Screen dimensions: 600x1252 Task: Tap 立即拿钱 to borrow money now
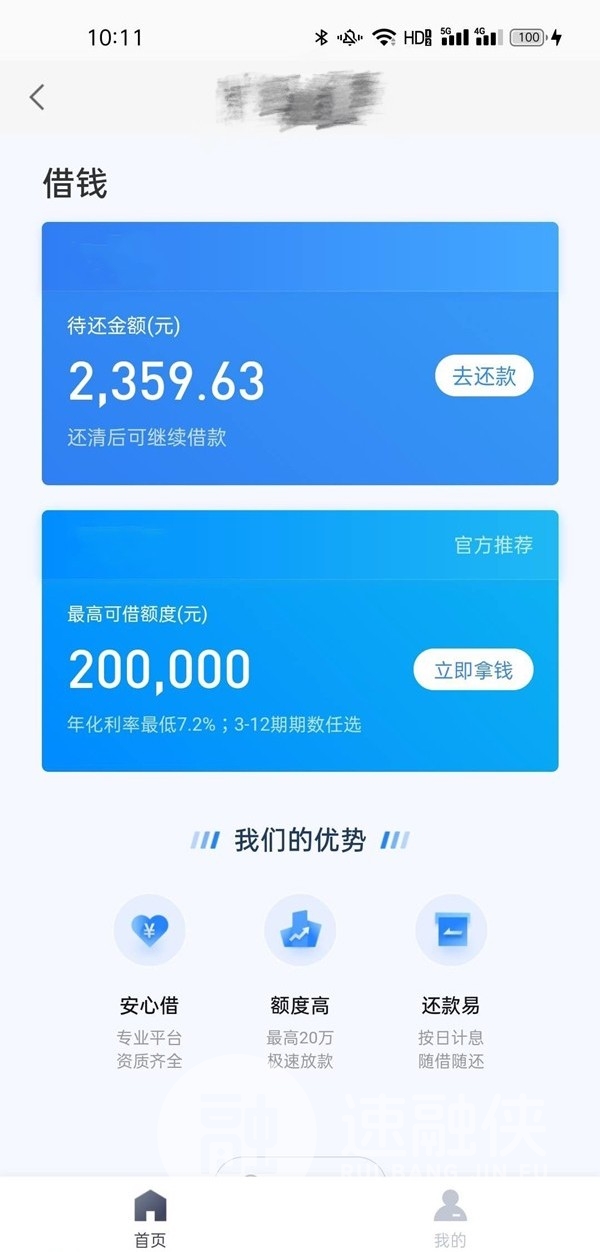click(x=473, y=670)
